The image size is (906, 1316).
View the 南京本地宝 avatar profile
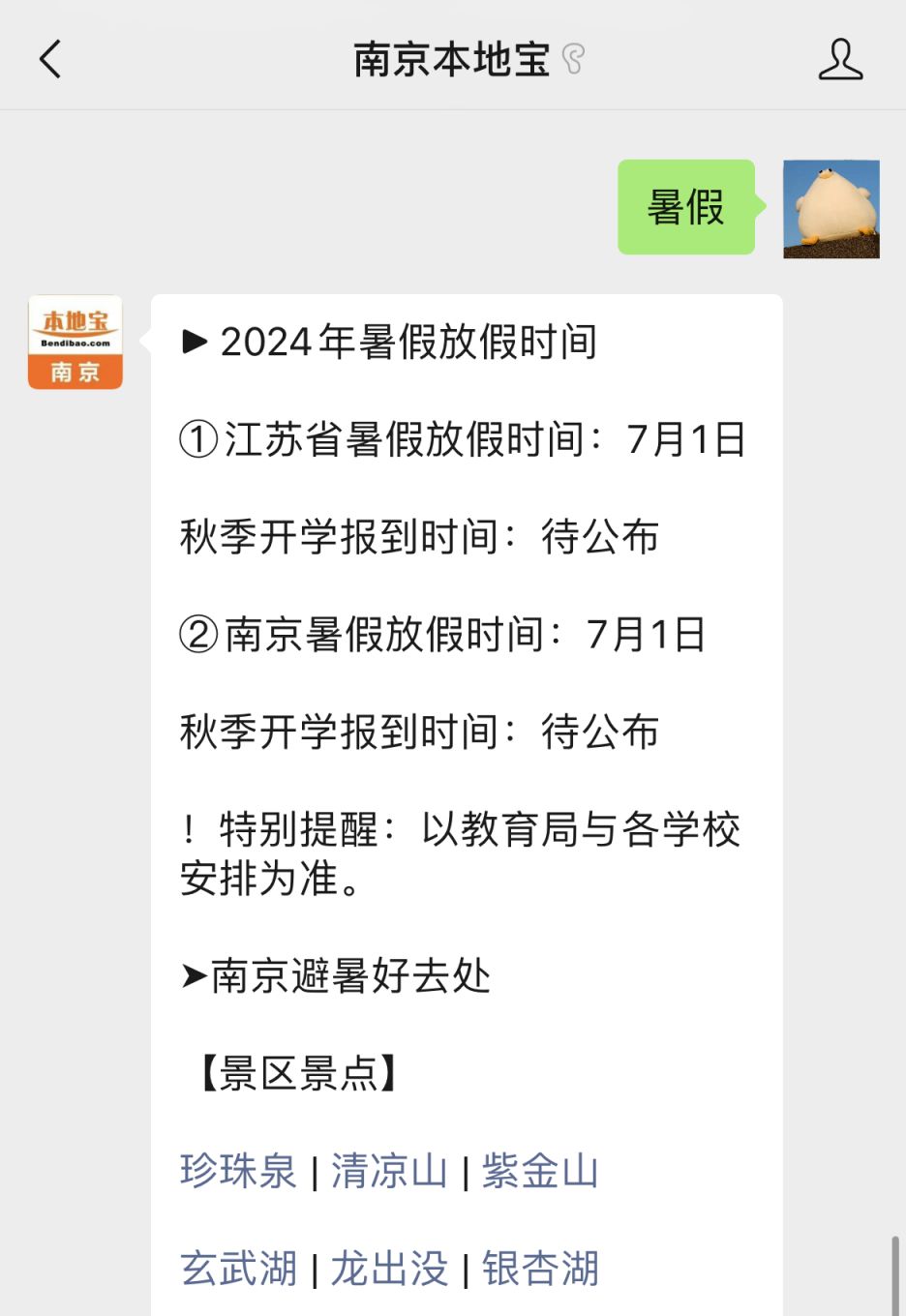click(75, 343)
